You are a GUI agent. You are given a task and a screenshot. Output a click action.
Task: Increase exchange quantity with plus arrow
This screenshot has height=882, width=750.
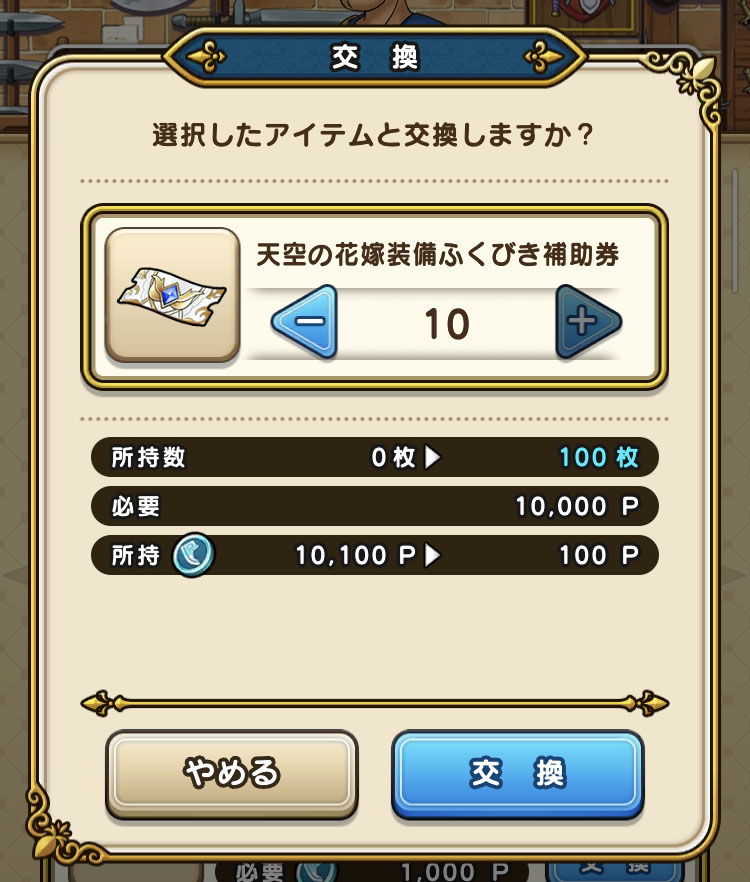587,322
